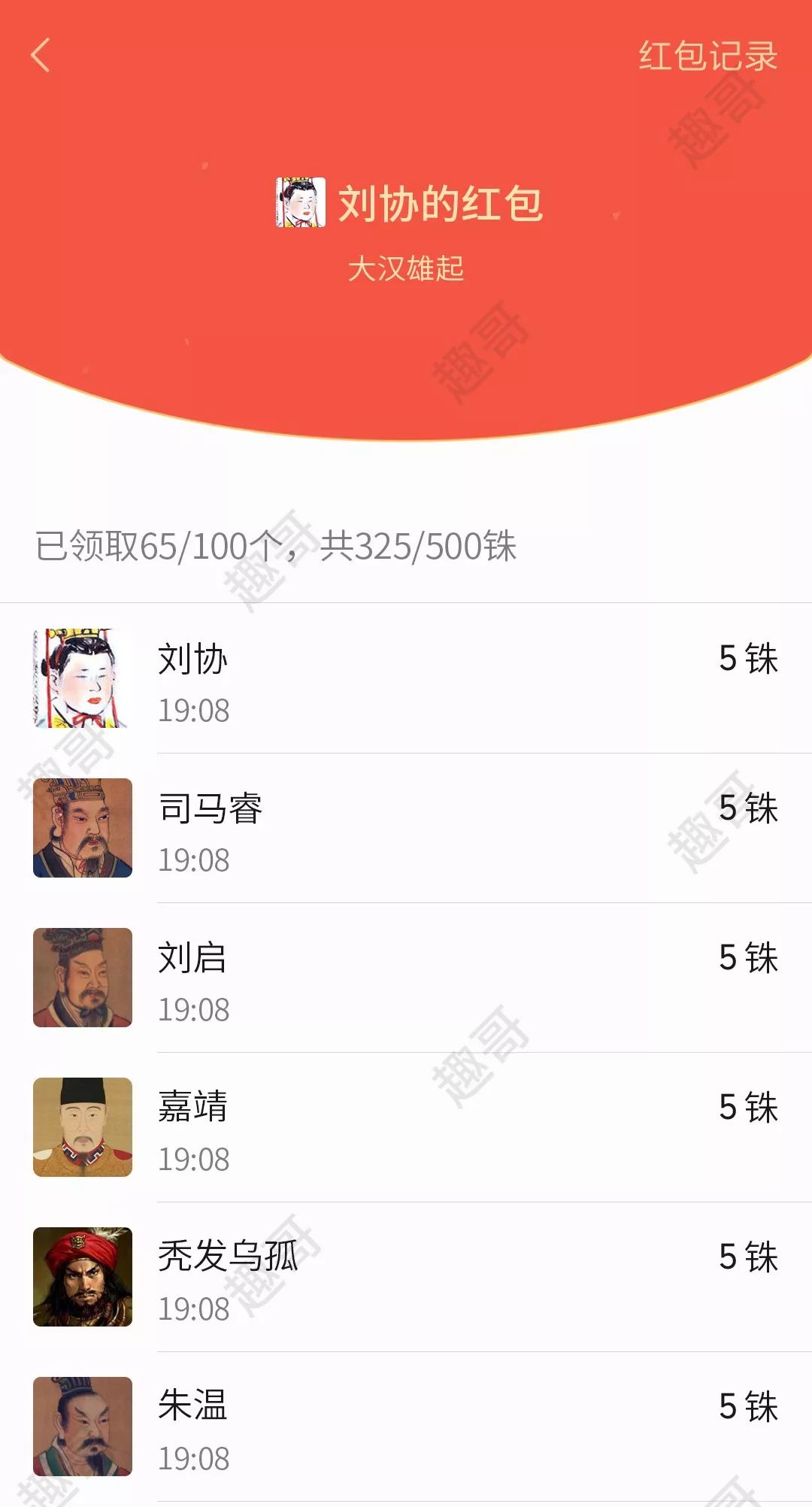Tap the small envelope avatar beside 刘协的红包 title
Screen dimensions: 812x1507
[299, 199]
